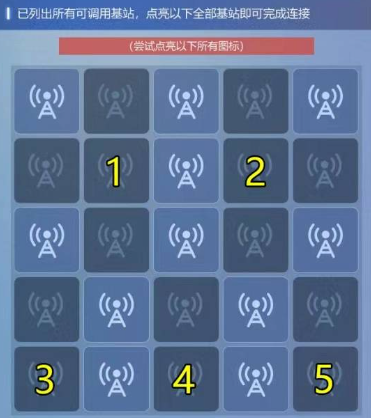The image size is (371, 418).
Task: Activate the base station tile numbered 3
Action: click(47, 379)
